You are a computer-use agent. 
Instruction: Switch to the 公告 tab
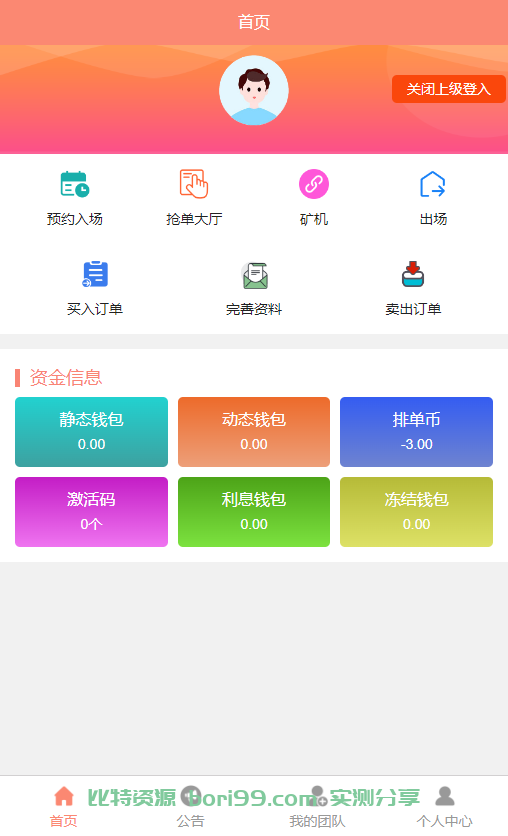[190, 806]
